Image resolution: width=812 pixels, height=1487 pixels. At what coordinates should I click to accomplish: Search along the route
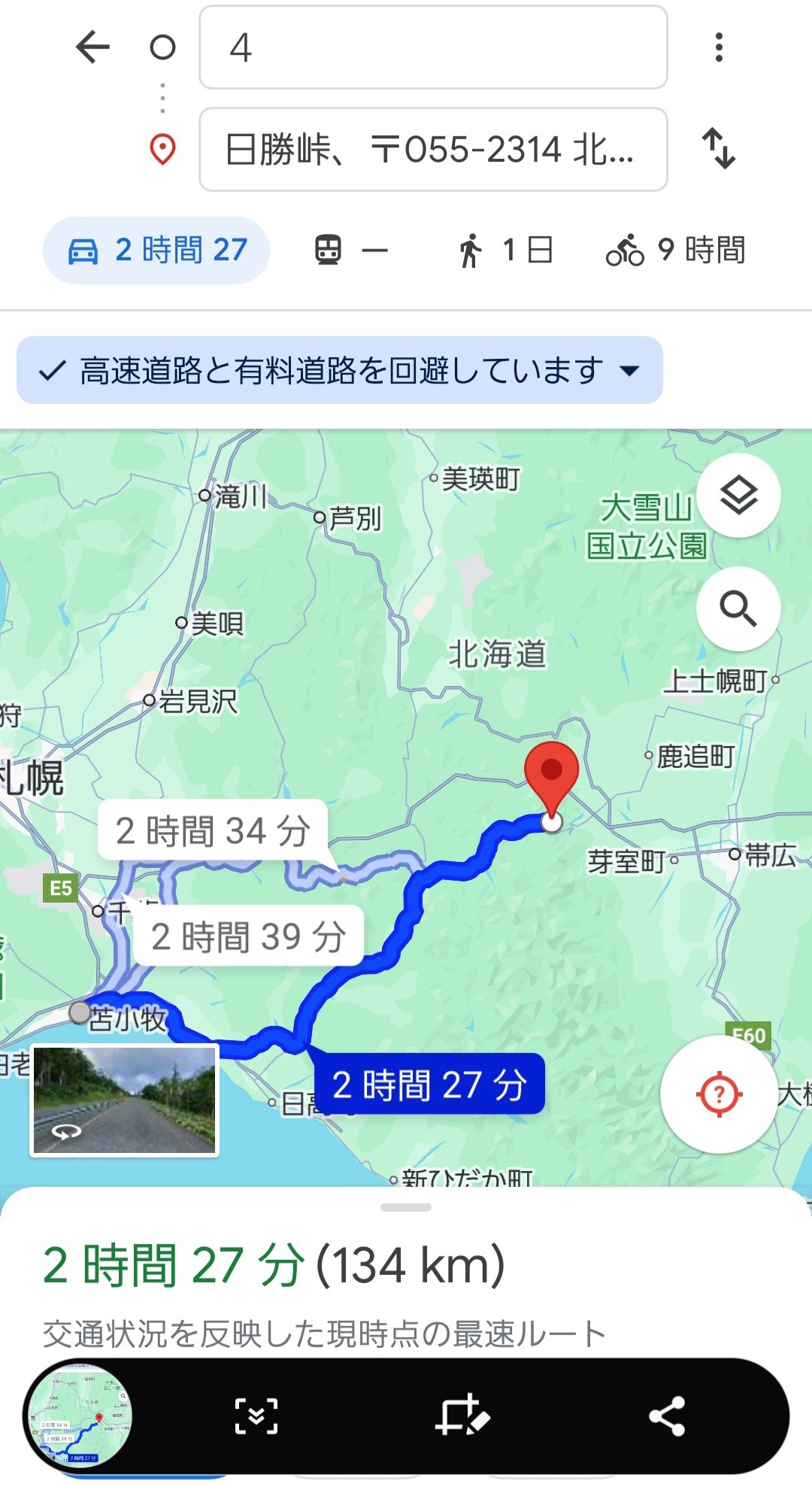click(x=738, y=608)
